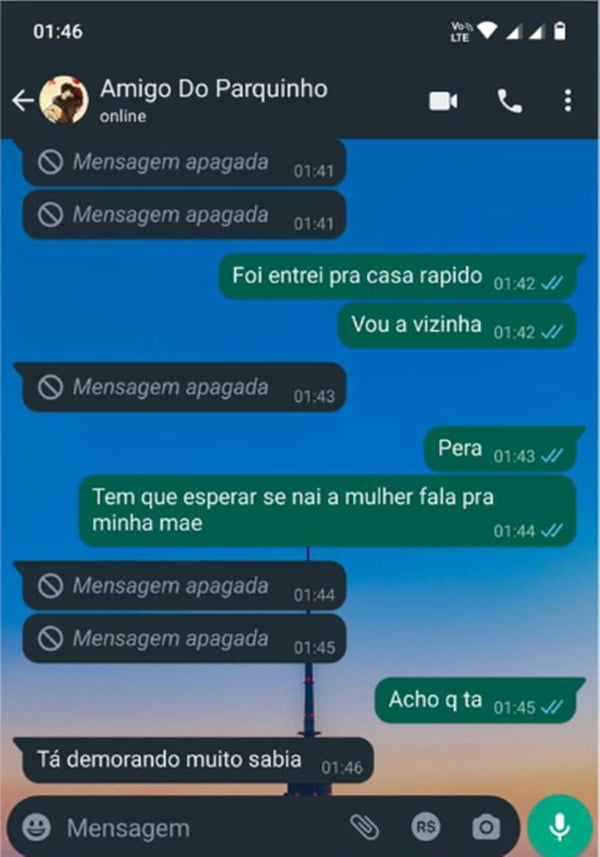Attach a file with the paperclip
The width and height of the screenshot is (600, 857).
pyautogui.click(x=364, y=827)
